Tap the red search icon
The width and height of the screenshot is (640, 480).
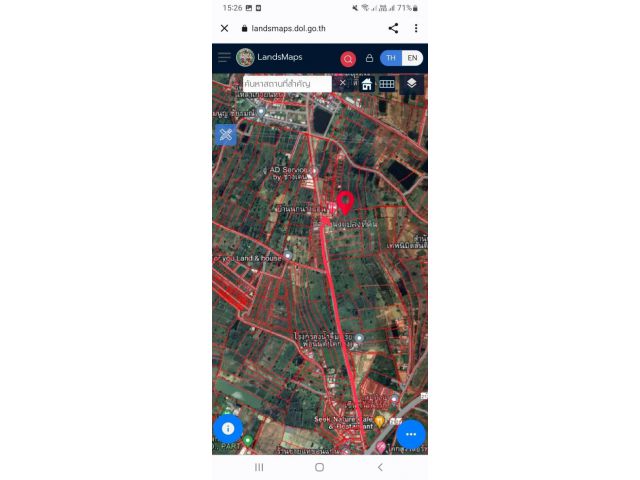tap(348, 59)
